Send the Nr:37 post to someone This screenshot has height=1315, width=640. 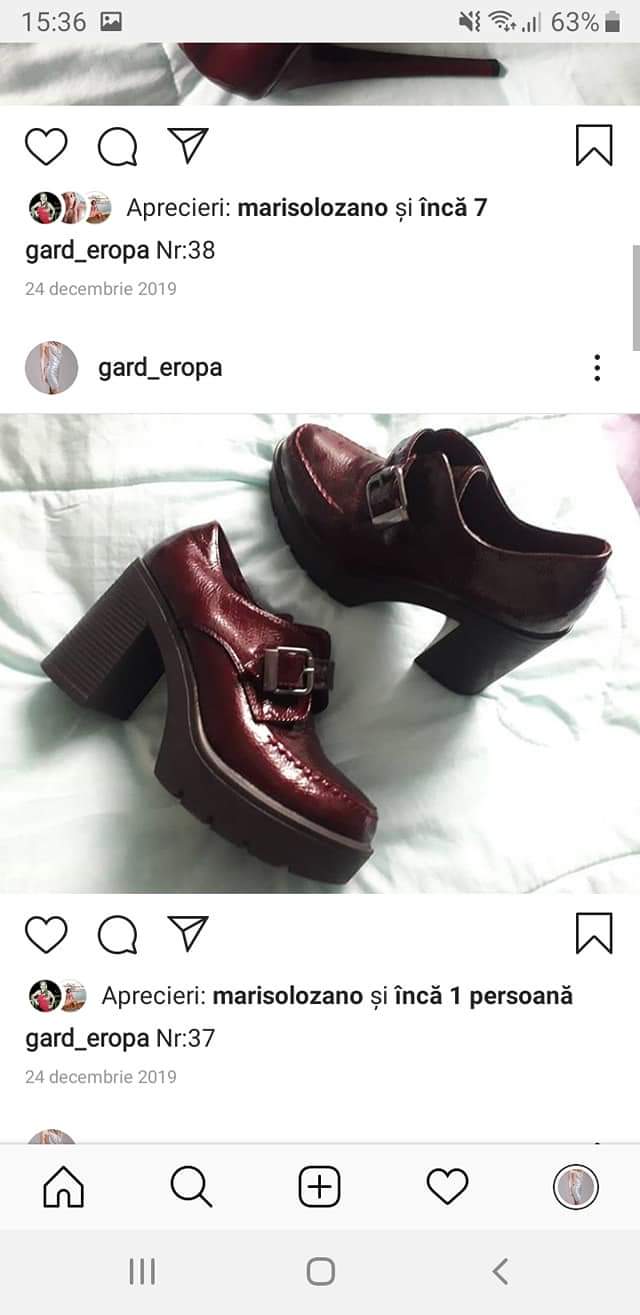[x=187, y=933]
